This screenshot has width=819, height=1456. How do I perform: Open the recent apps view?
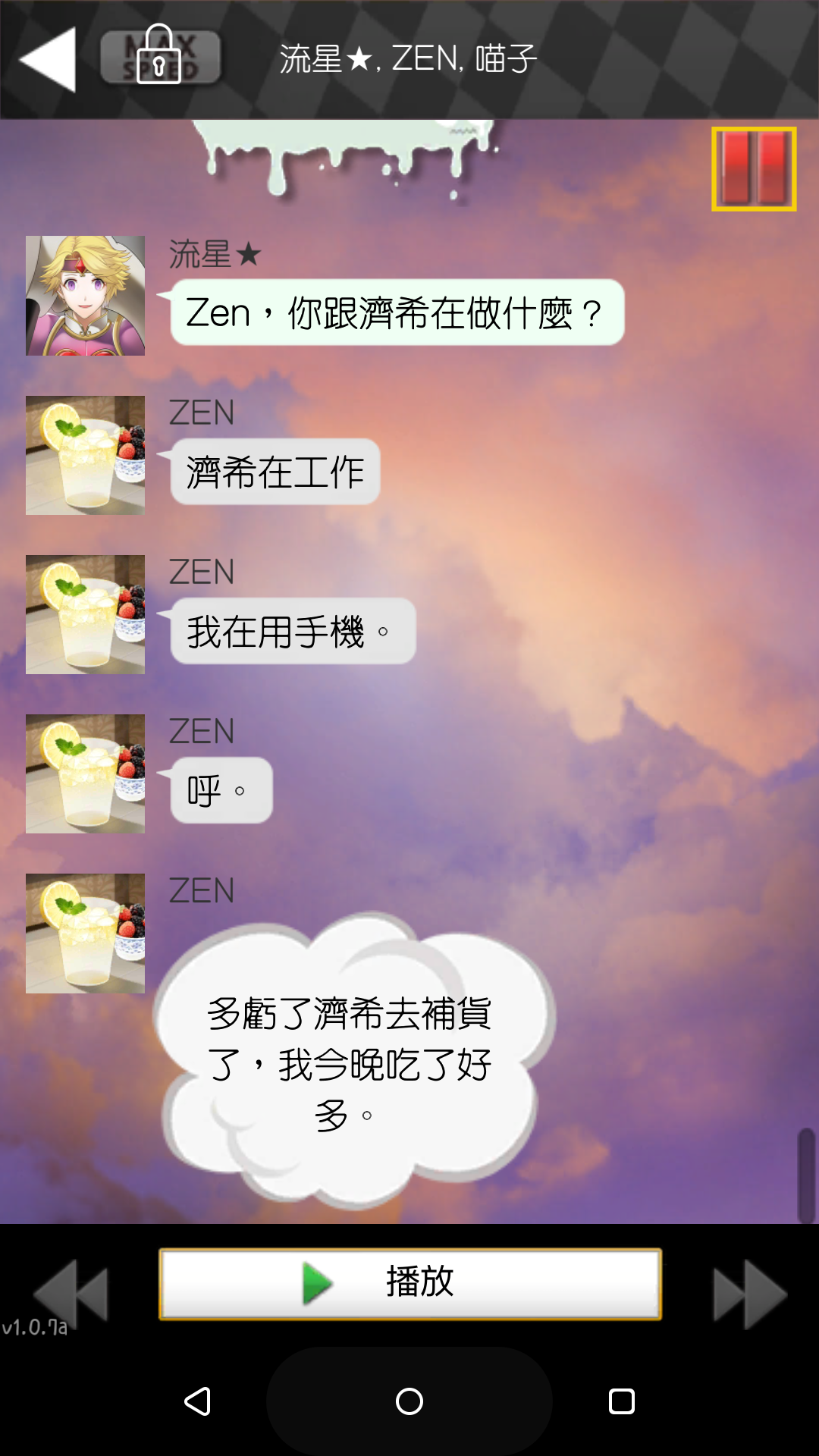tap(621, 1401)
